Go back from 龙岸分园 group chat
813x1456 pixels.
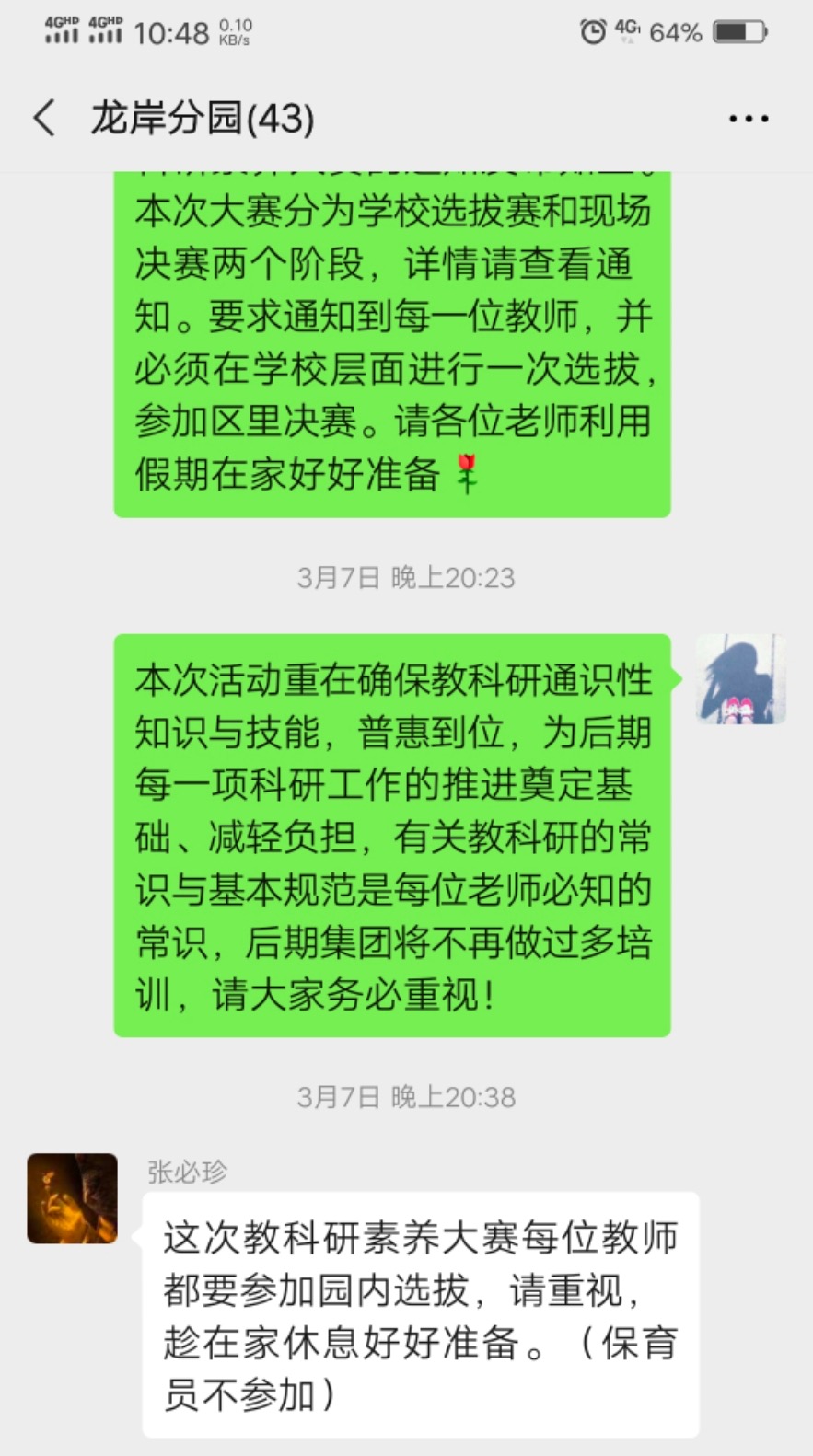click(44, 119)
